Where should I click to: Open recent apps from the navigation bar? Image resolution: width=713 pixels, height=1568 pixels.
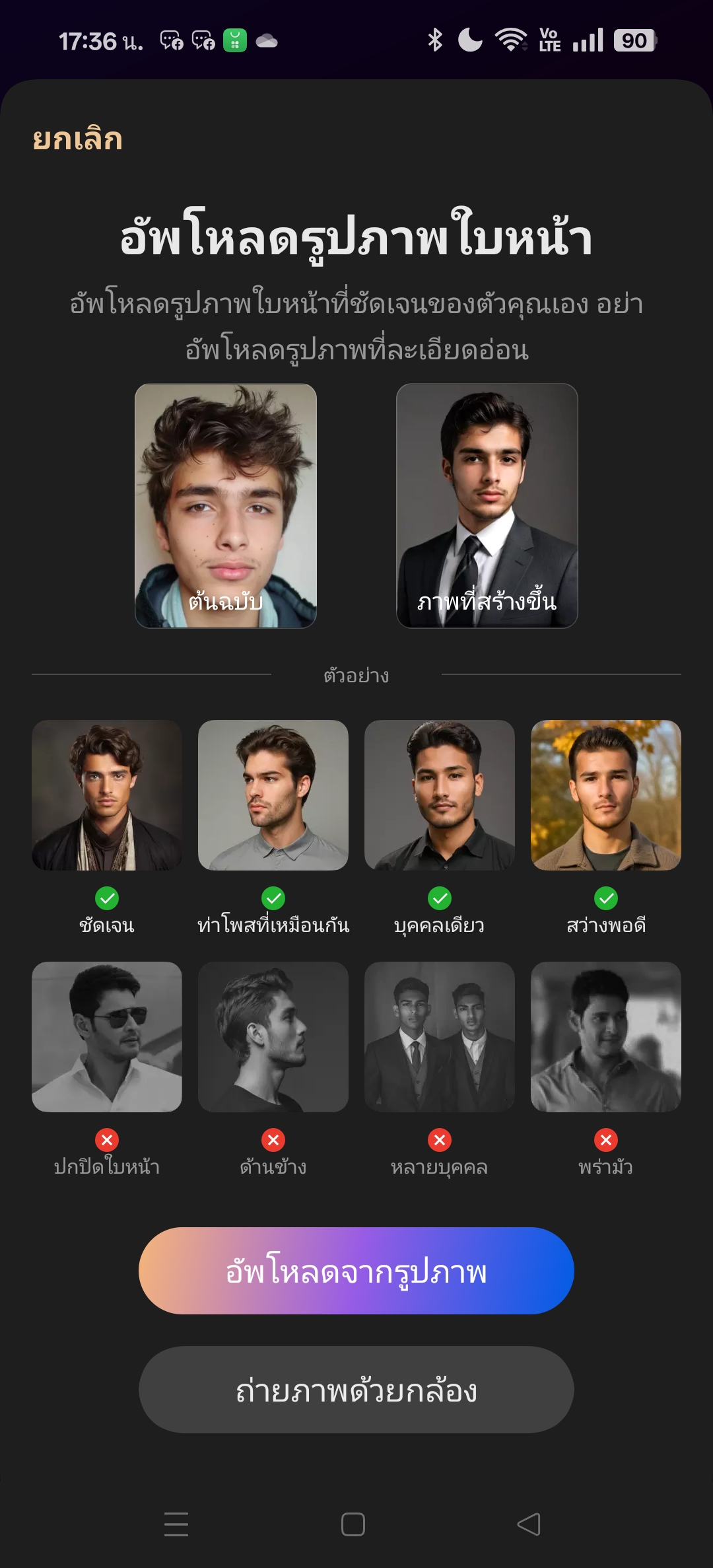[176, 1524]
